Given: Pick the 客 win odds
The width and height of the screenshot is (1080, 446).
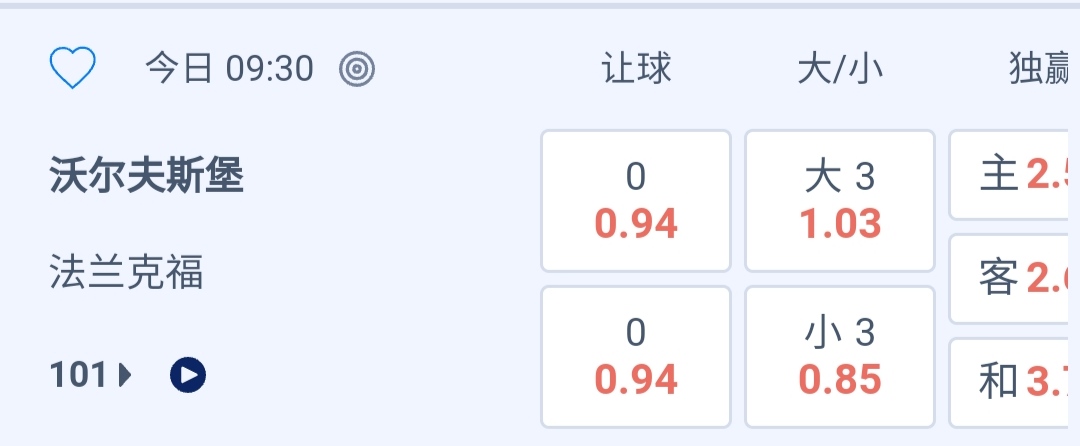Looking at the screenshot, I should point(1012,279).
